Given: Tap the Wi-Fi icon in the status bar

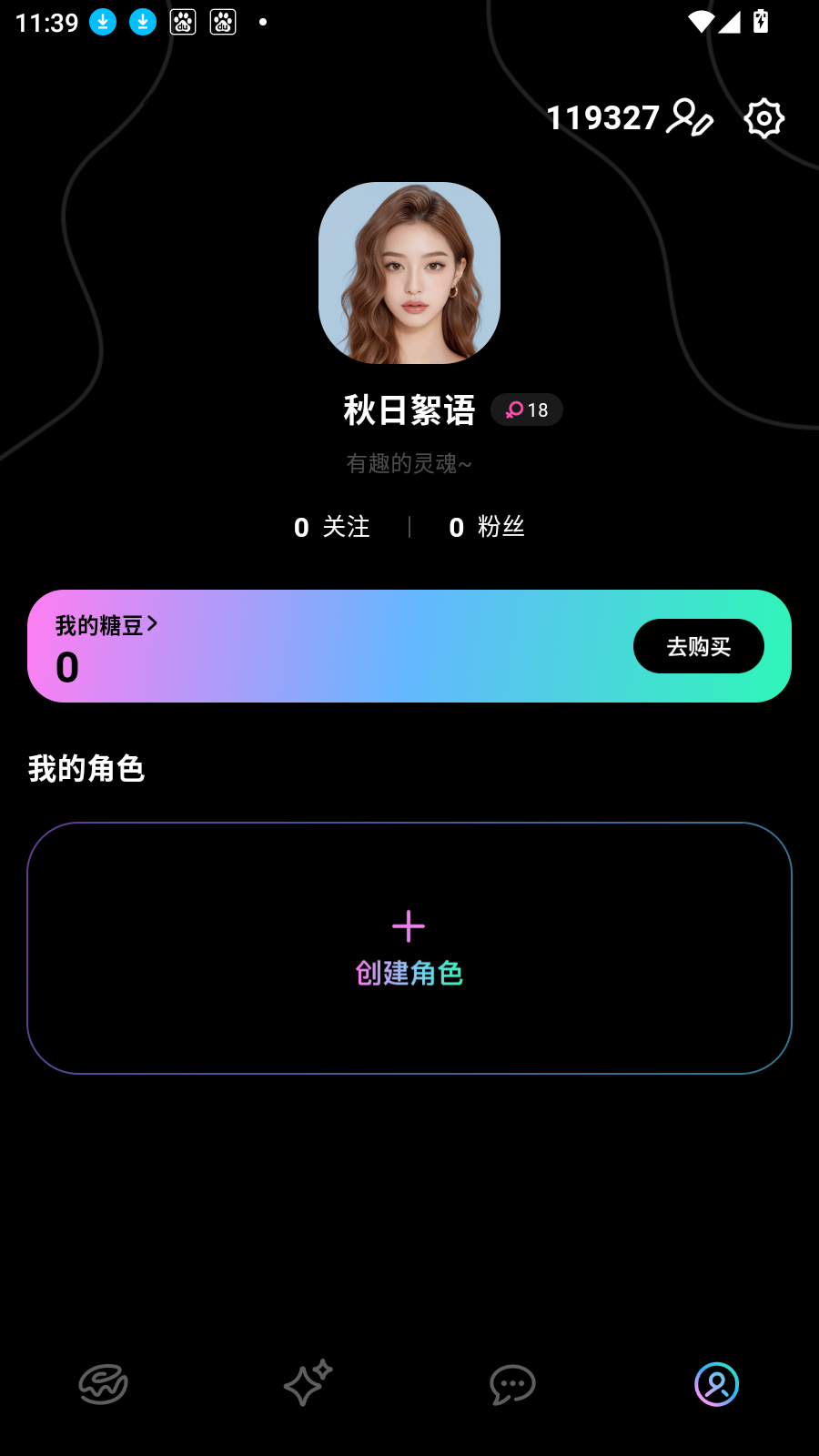Looking at the screenshot, I should click(x=699, y=22).
